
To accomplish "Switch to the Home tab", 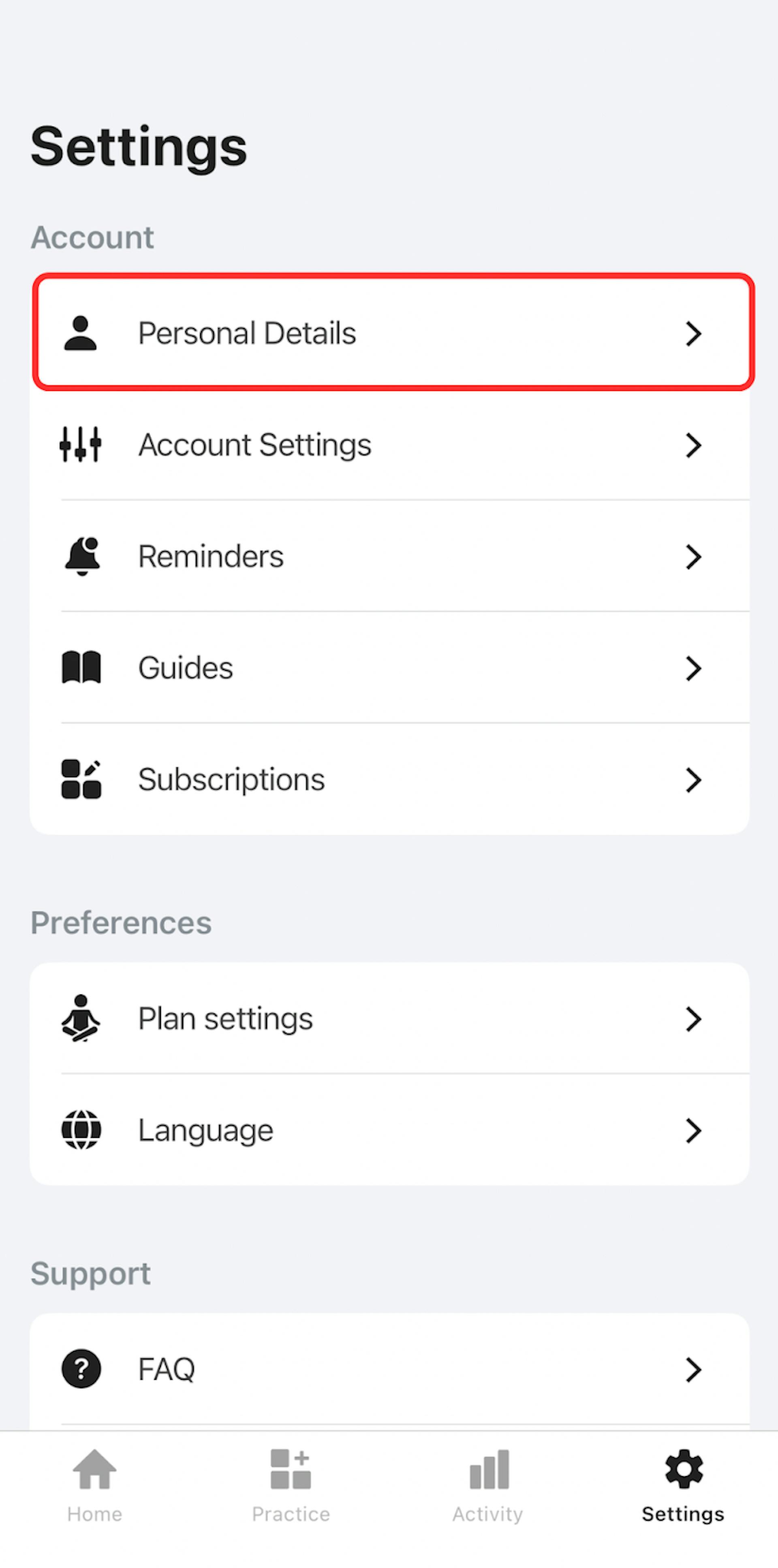I will [94, 1485].
